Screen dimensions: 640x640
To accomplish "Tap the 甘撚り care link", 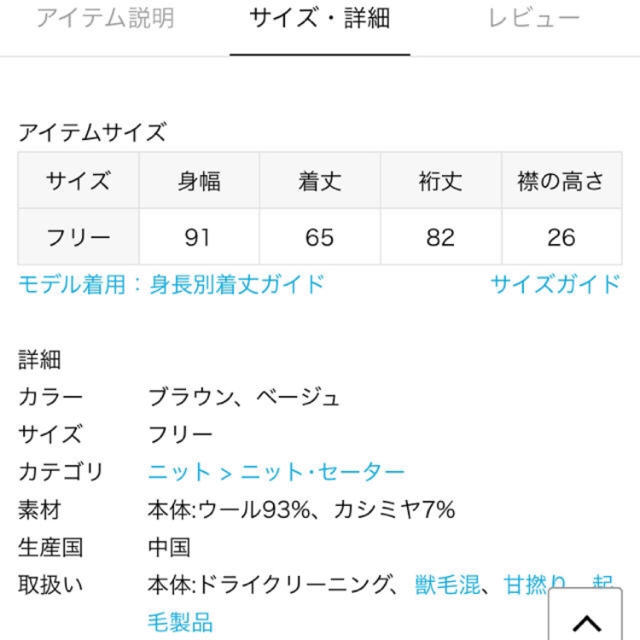I will 529,585.
